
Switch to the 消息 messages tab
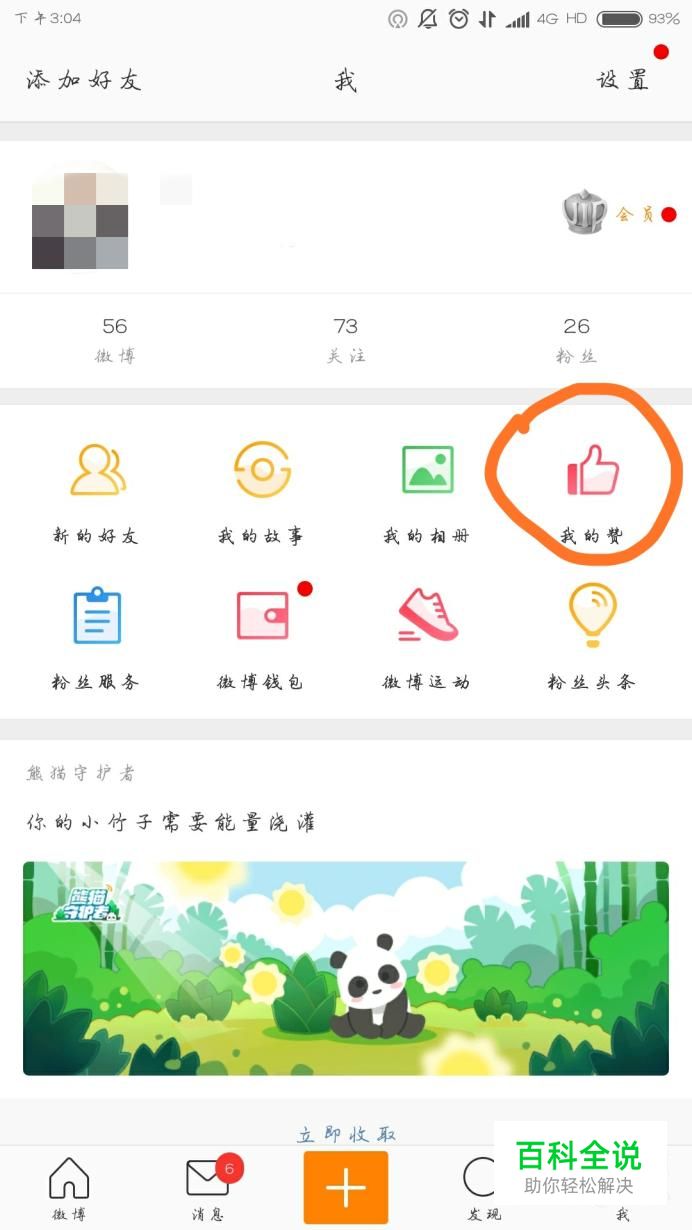(208, 1189)
